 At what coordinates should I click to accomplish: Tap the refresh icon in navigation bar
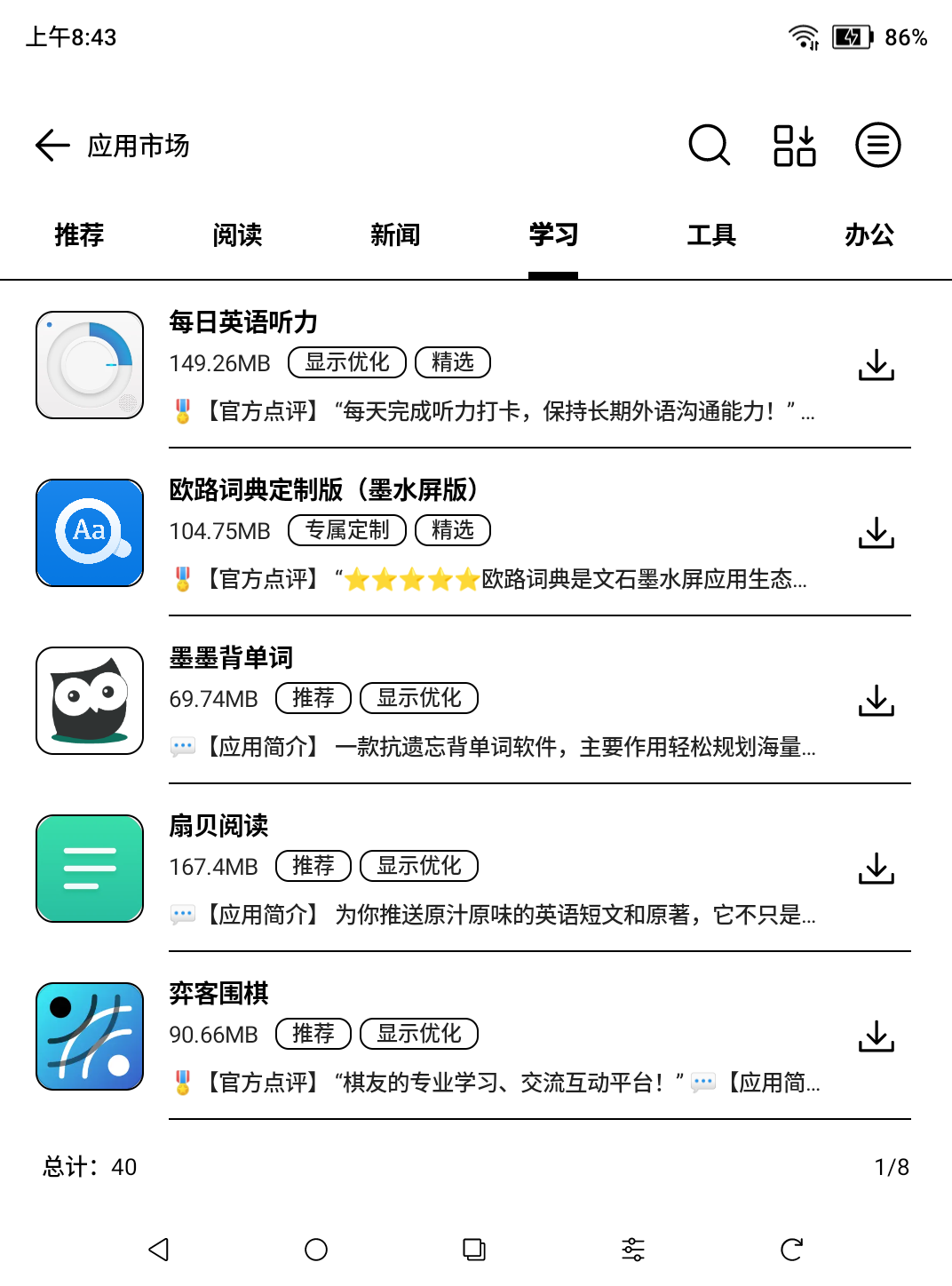791,1250
